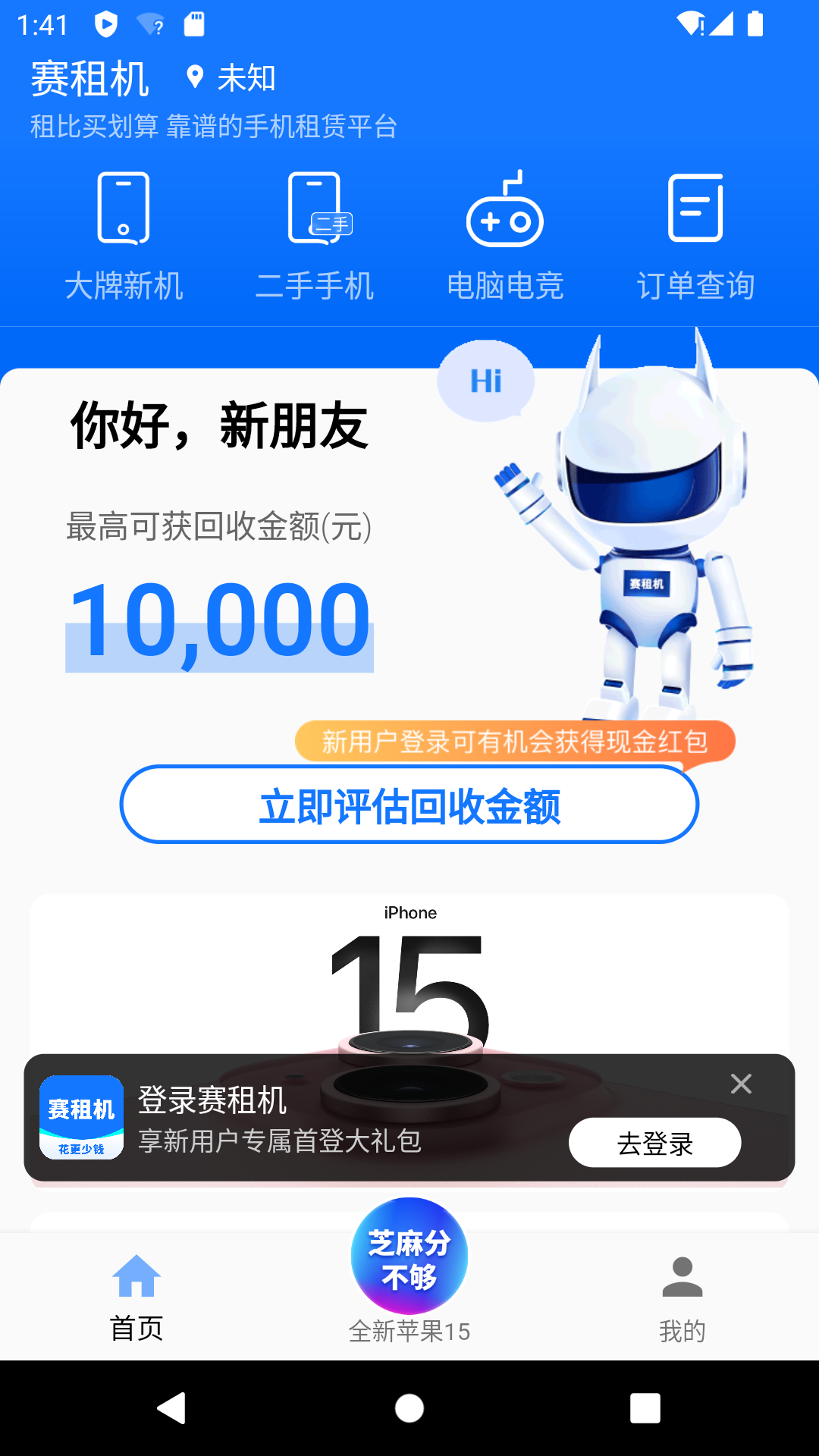Open the 全新苹果15 center tab
The image size is (819, 1456).
click(x=409, y=1274)
